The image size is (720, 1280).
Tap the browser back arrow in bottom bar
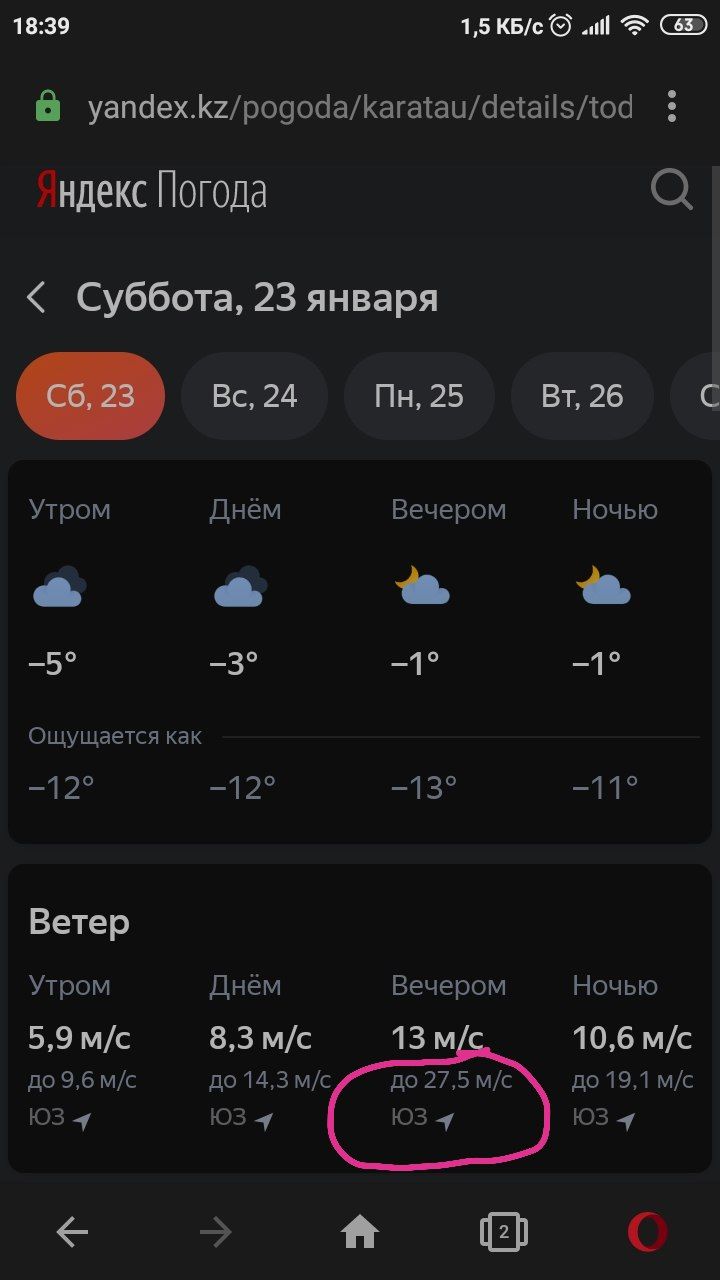72,1233
